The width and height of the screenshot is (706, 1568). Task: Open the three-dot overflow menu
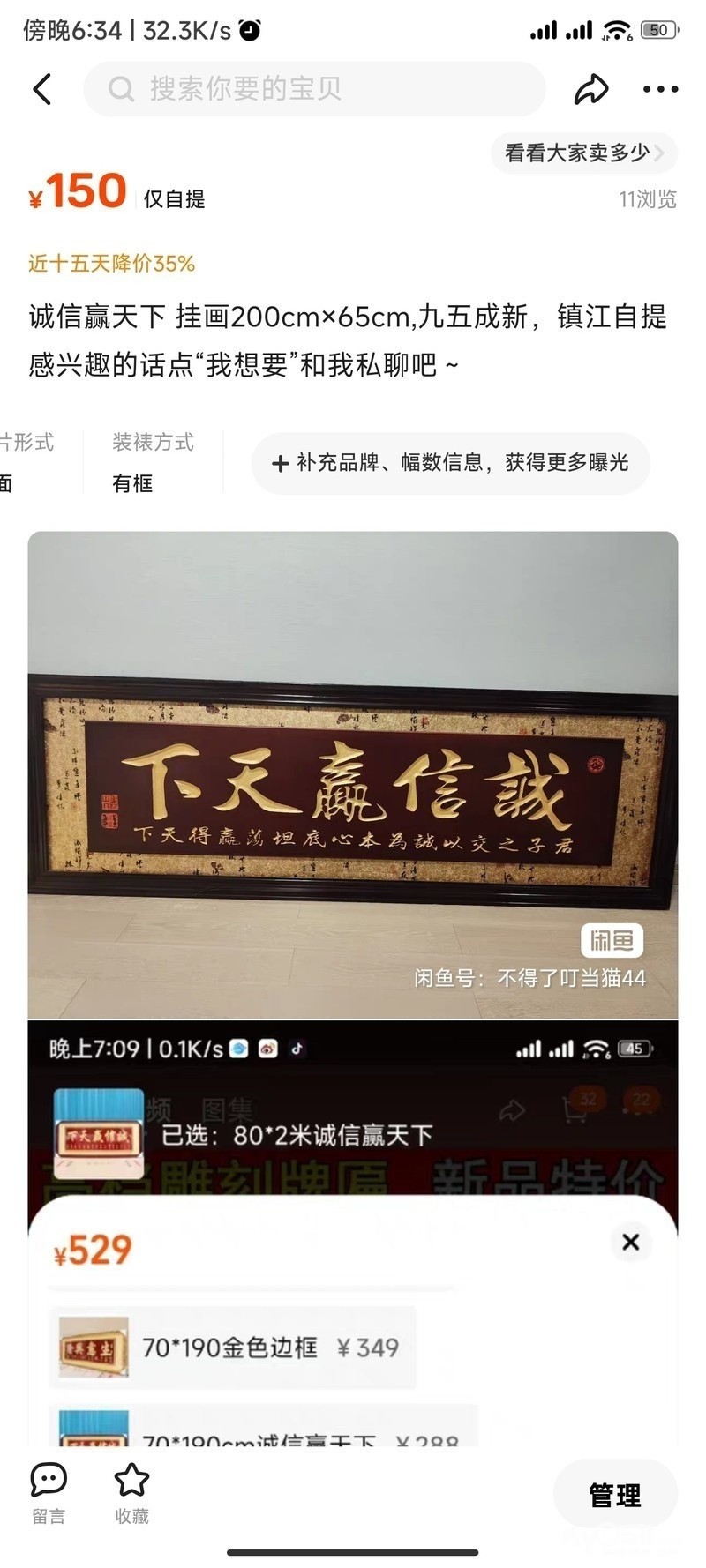click(660, 89)
